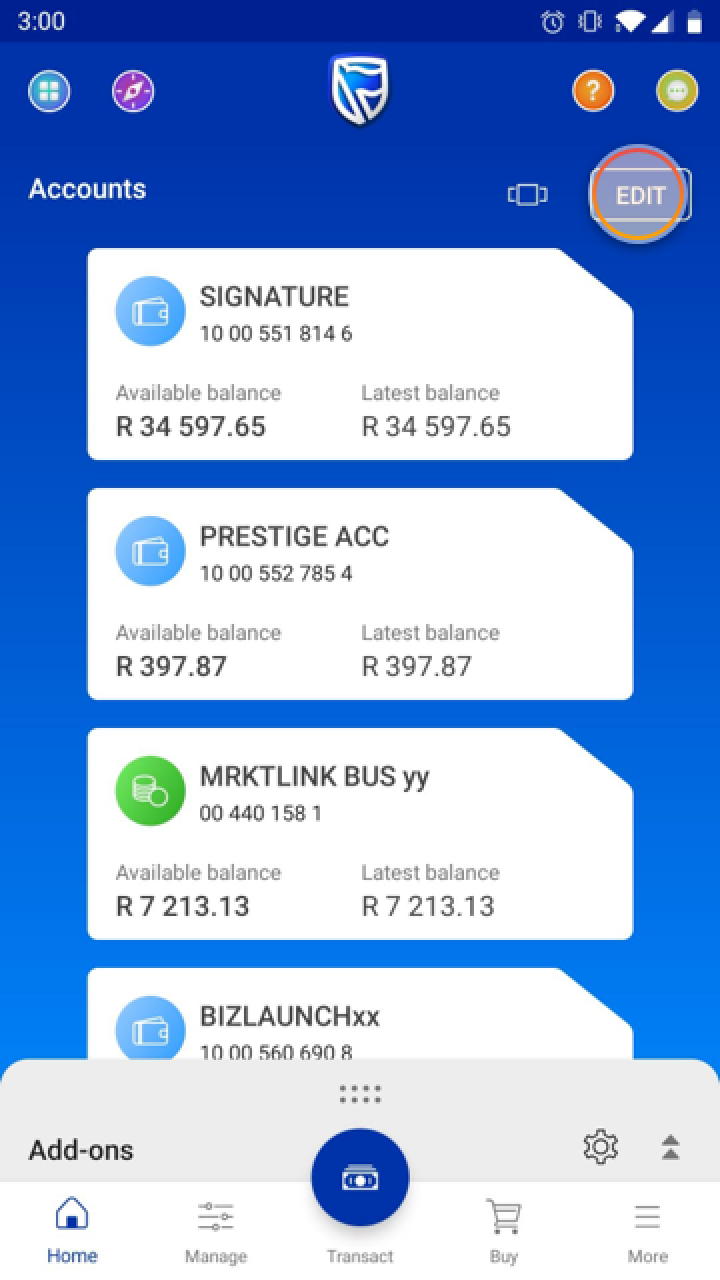
Task: Open the purple compass icon
Action: 132,92
